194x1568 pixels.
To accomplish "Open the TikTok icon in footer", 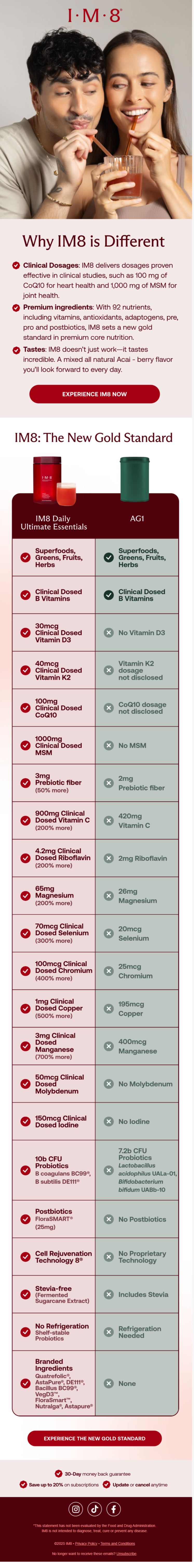I will [94, 1508].
